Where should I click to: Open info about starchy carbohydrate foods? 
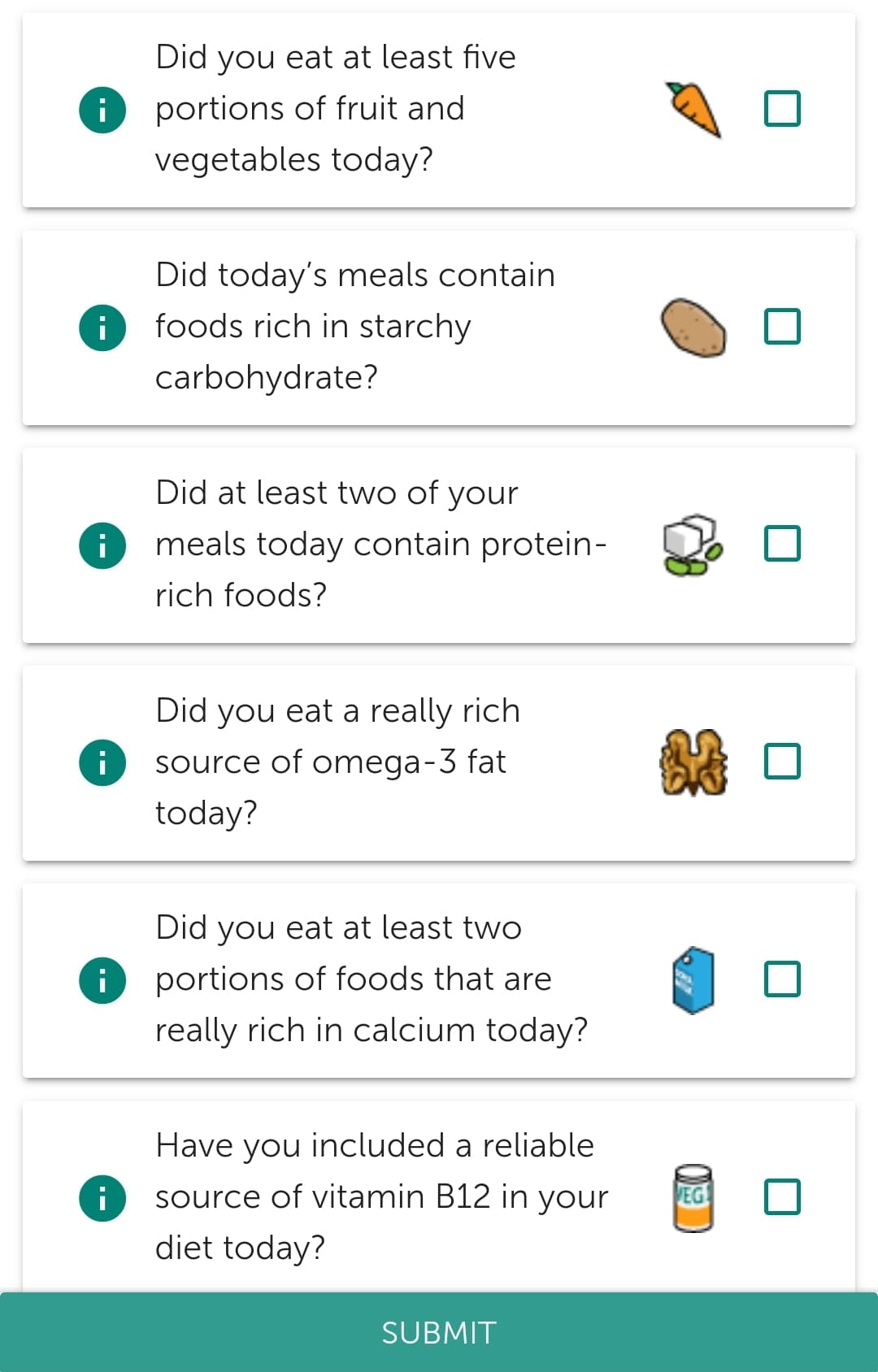tap(102, 329)
